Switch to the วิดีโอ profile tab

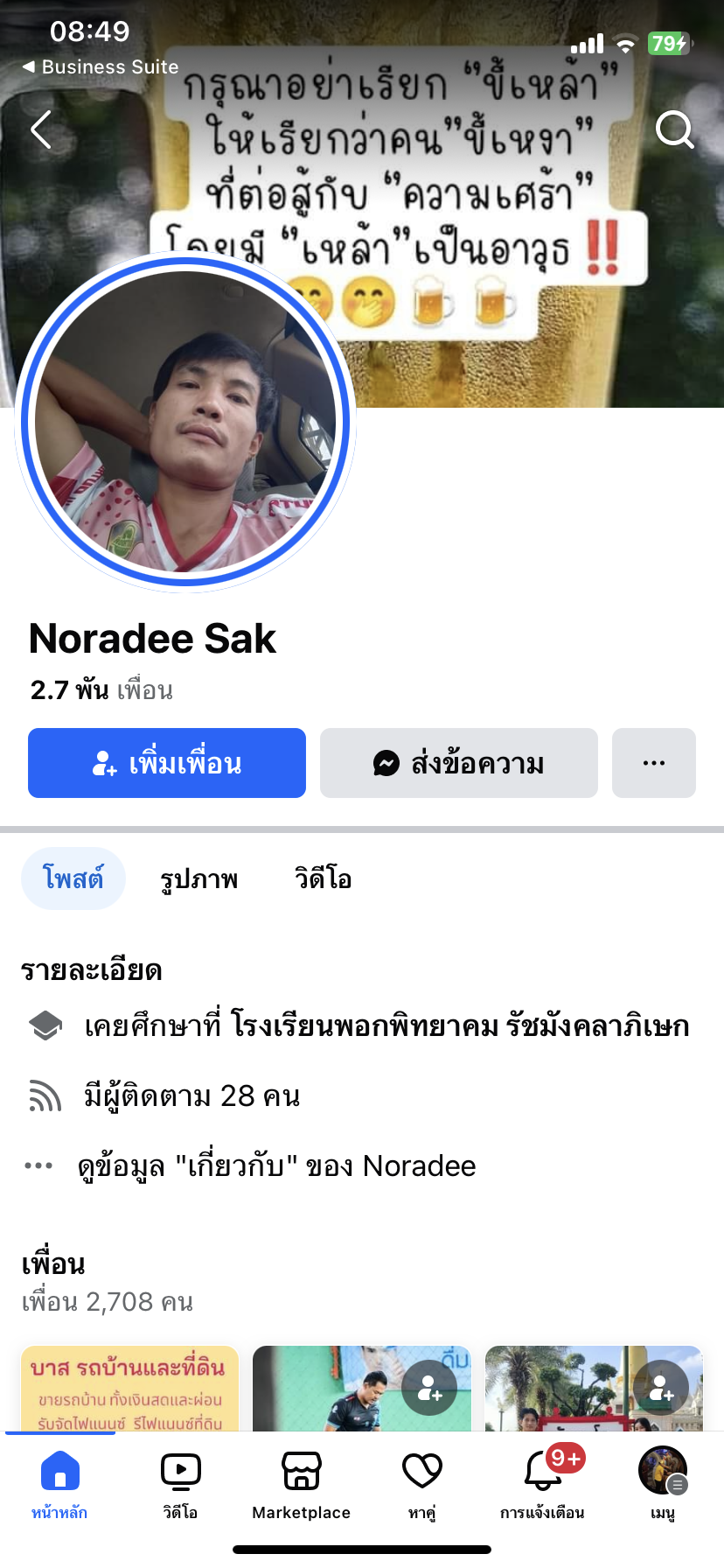[x=323, y=878]
